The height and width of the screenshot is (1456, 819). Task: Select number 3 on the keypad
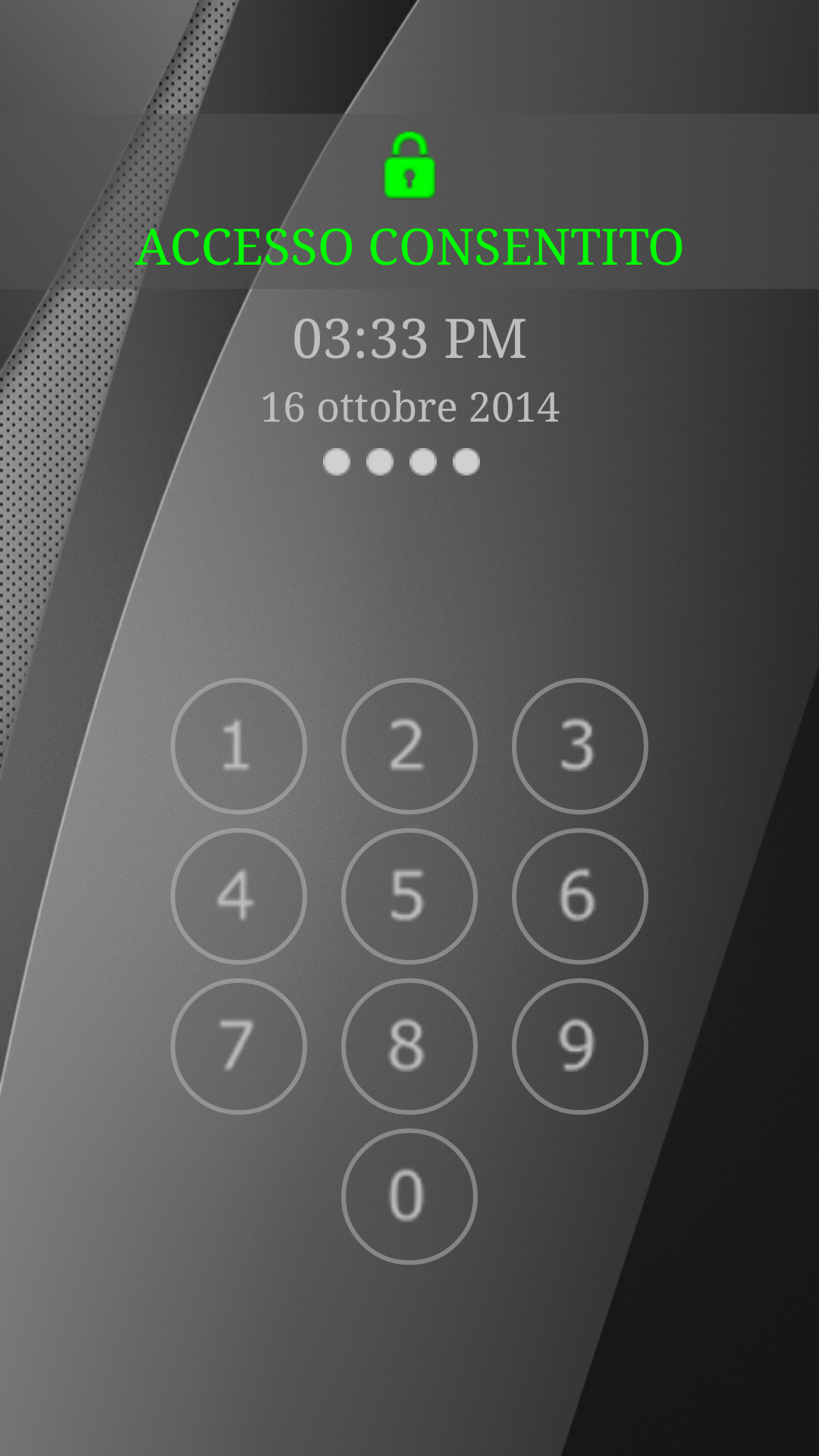tap(580, 746)
